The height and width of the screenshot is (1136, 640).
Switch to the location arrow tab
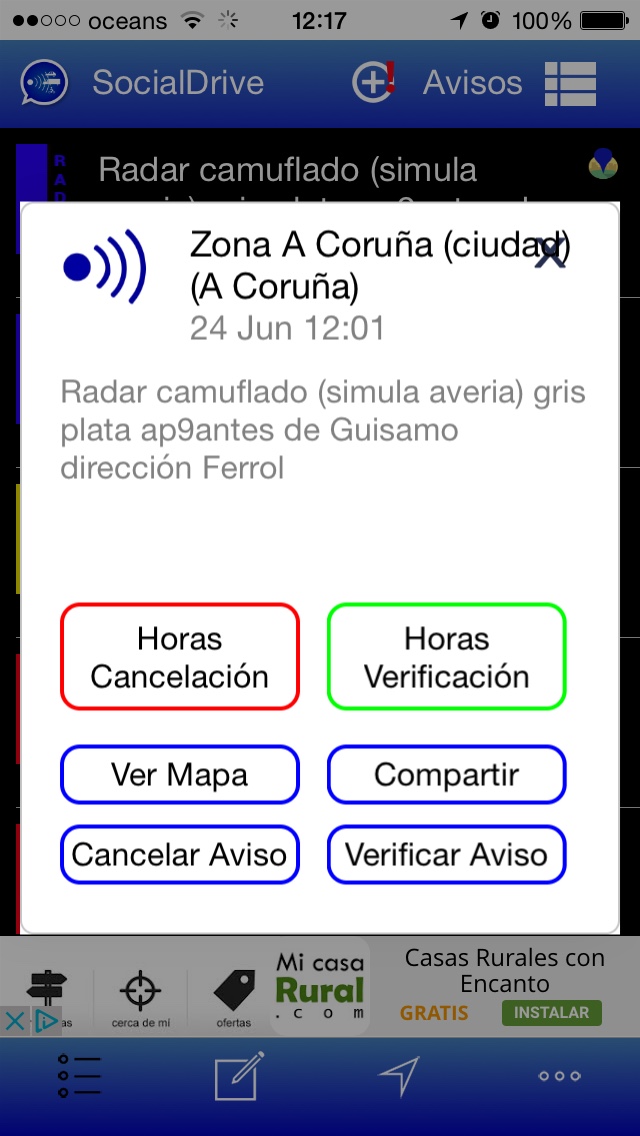399,1076
